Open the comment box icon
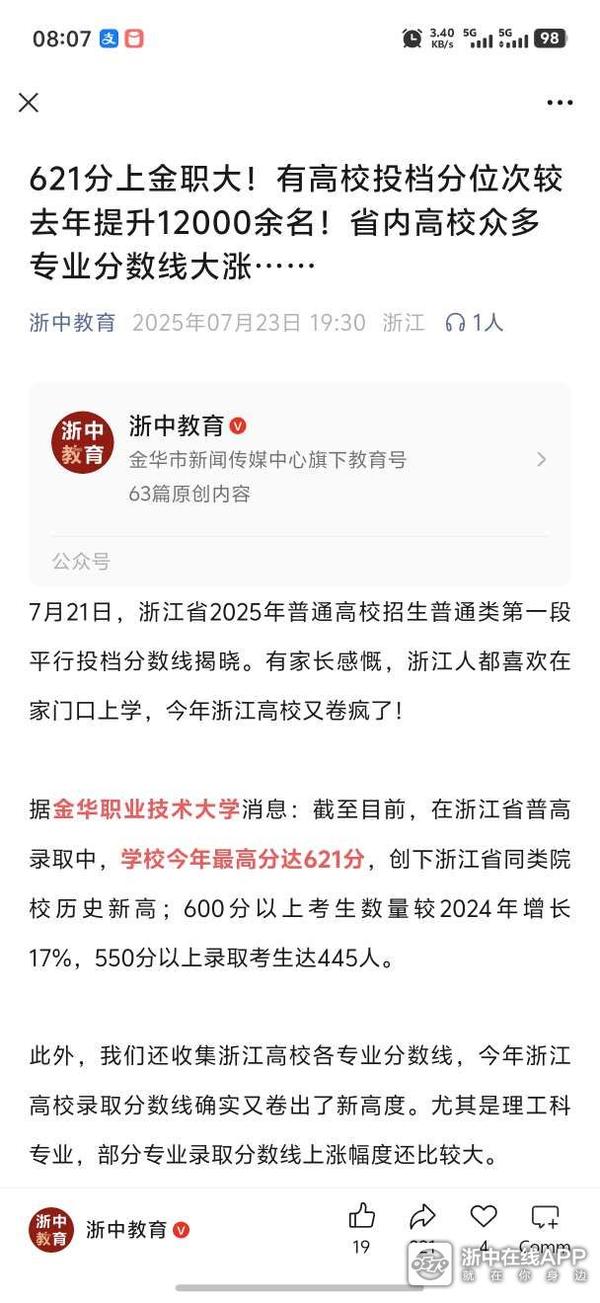Image resolution: width=600 pixels, height=1303 pixels. pyautogui.click(x=545, y=1217)
